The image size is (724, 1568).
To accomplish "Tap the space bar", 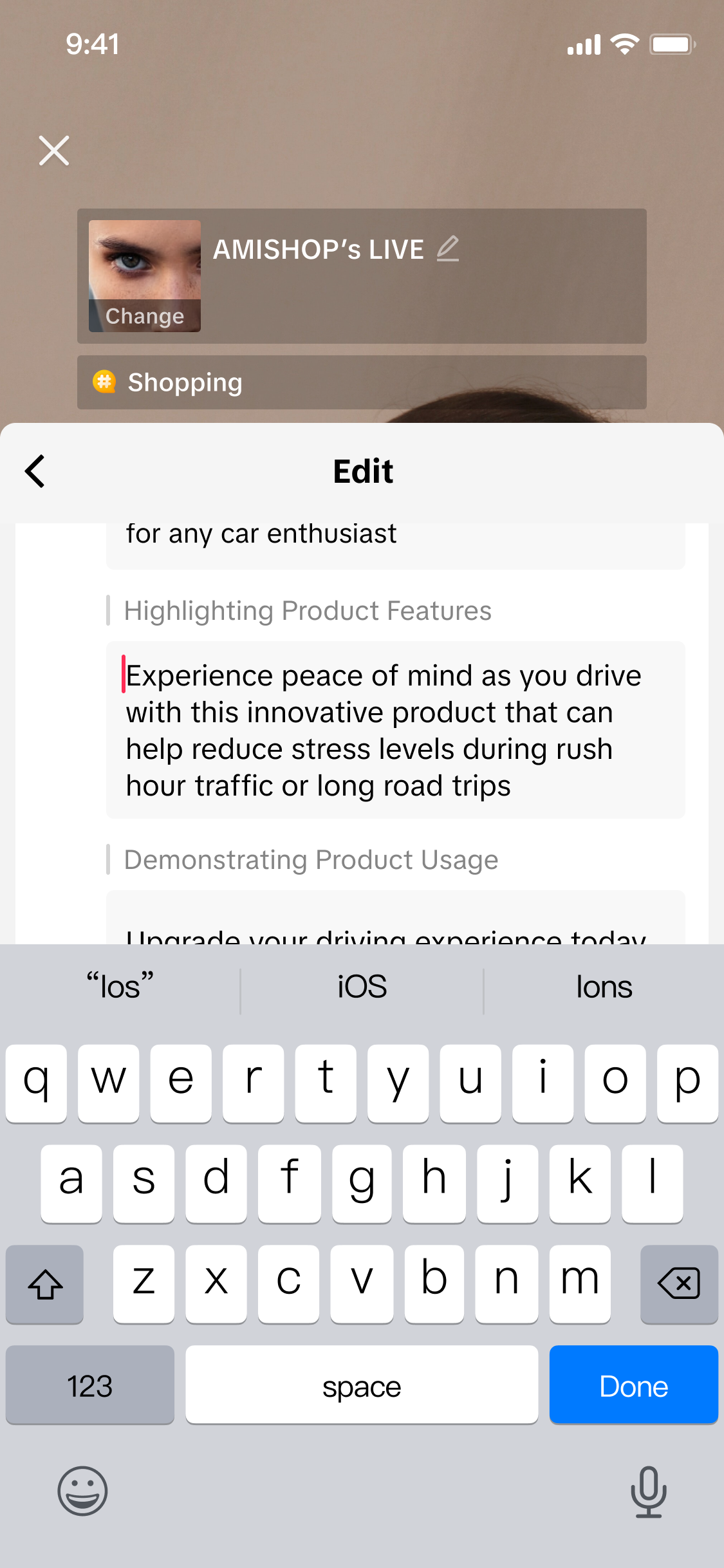I will 362,1385.
